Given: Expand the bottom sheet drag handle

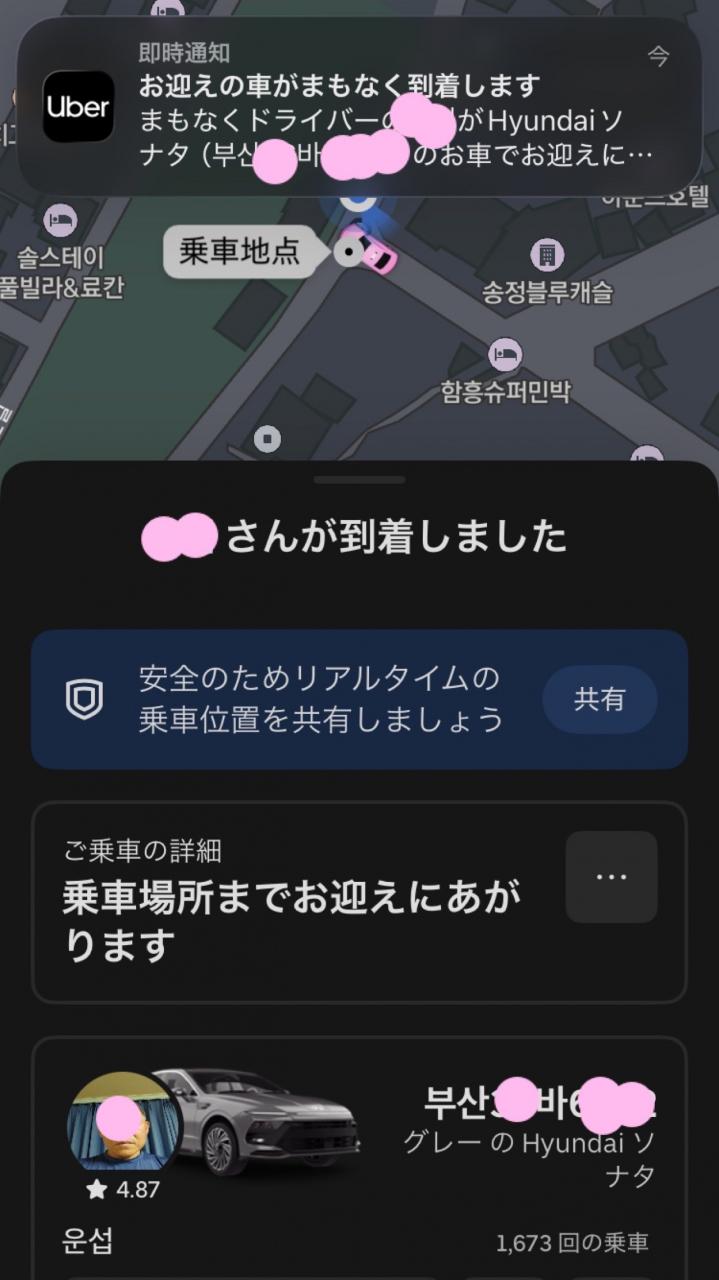Looking at the screenshot, I should pyautogui.click(x=359, y=480).
